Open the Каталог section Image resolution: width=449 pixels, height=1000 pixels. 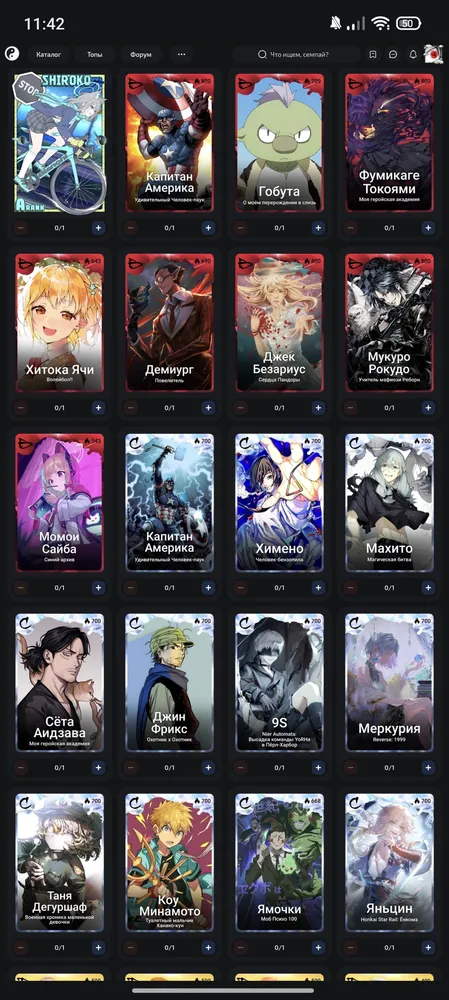coord(48,55)
